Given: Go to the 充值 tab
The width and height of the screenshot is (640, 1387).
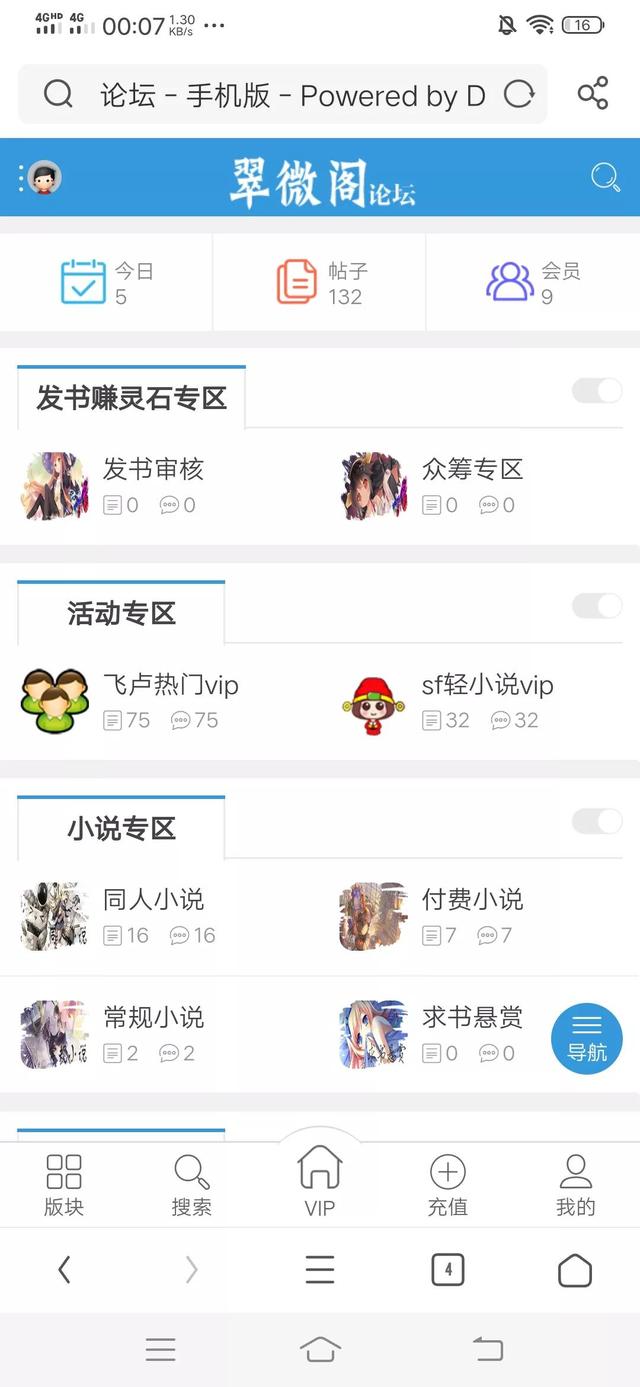Looking at the screenshot, I should coord(448,1185).
